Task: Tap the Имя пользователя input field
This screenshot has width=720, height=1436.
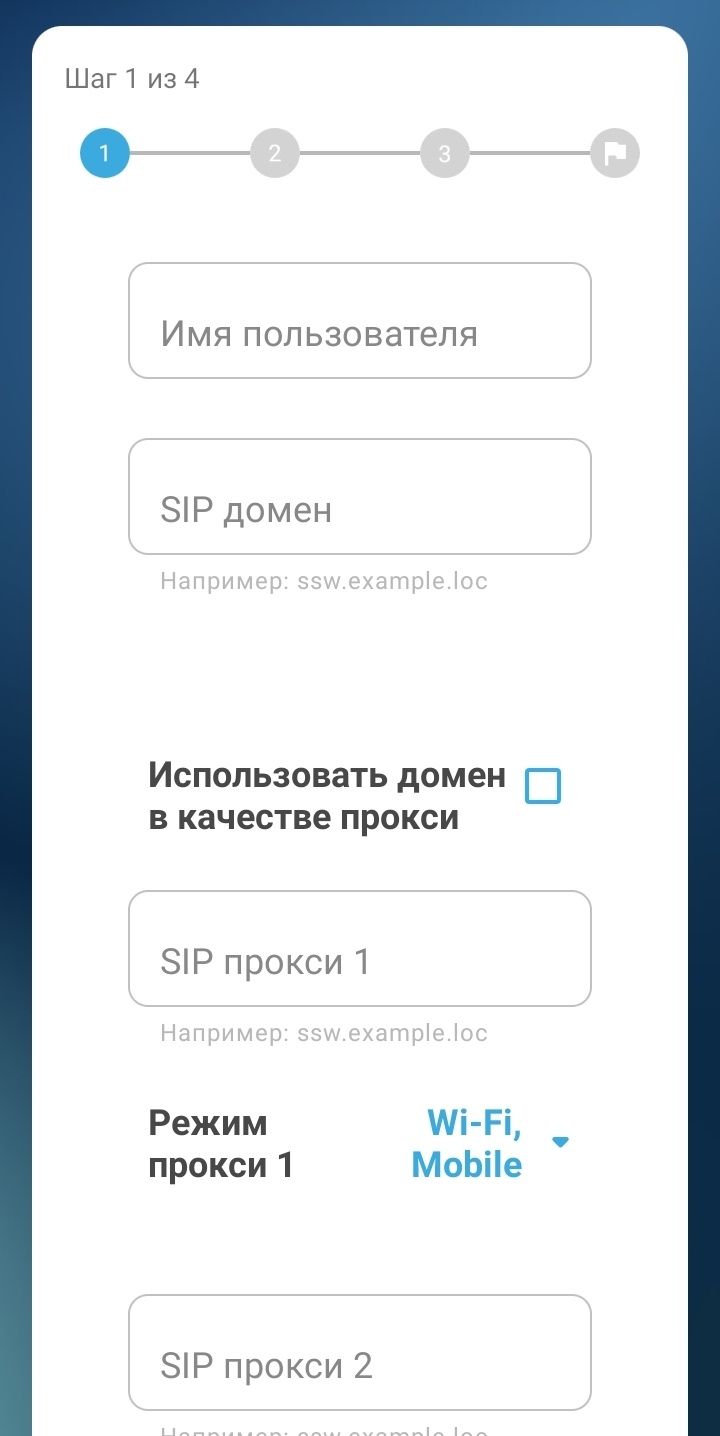Action: [x=359, y=321]
